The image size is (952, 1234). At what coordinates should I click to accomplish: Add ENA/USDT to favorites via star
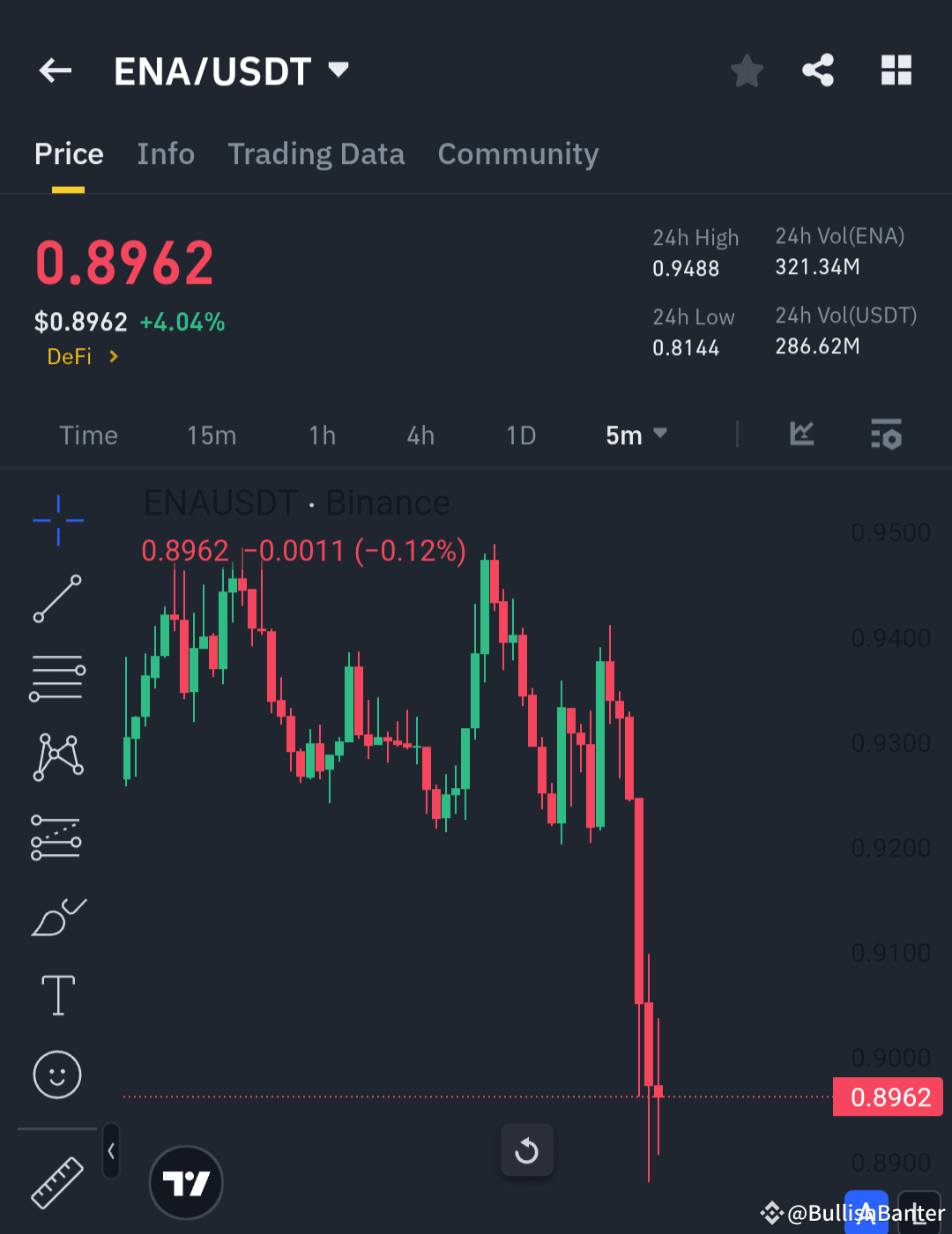[x=747, y=71]
